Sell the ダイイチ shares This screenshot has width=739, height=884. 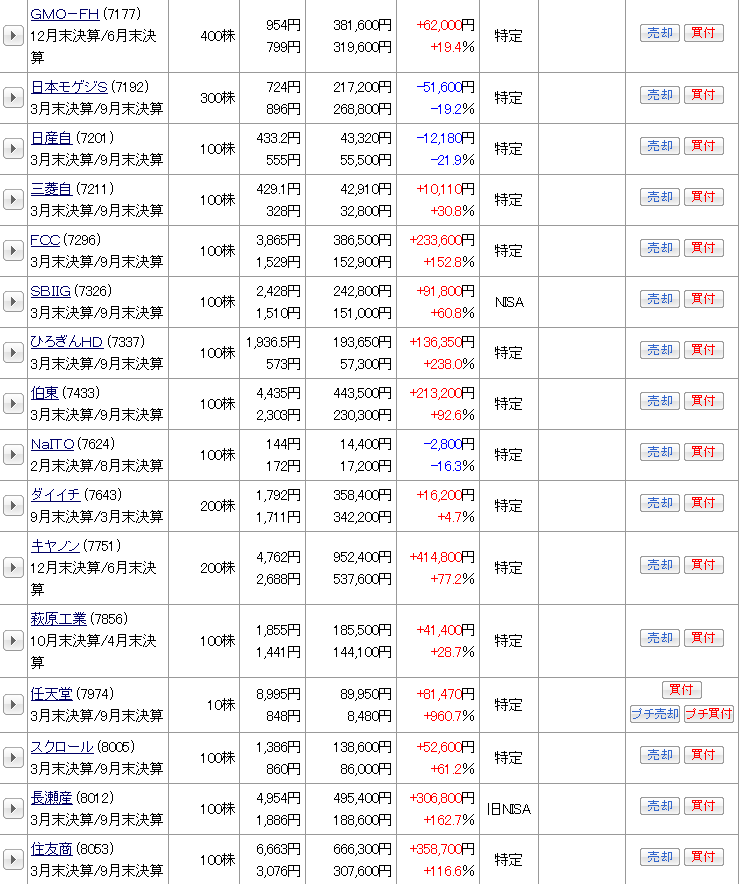659,503
